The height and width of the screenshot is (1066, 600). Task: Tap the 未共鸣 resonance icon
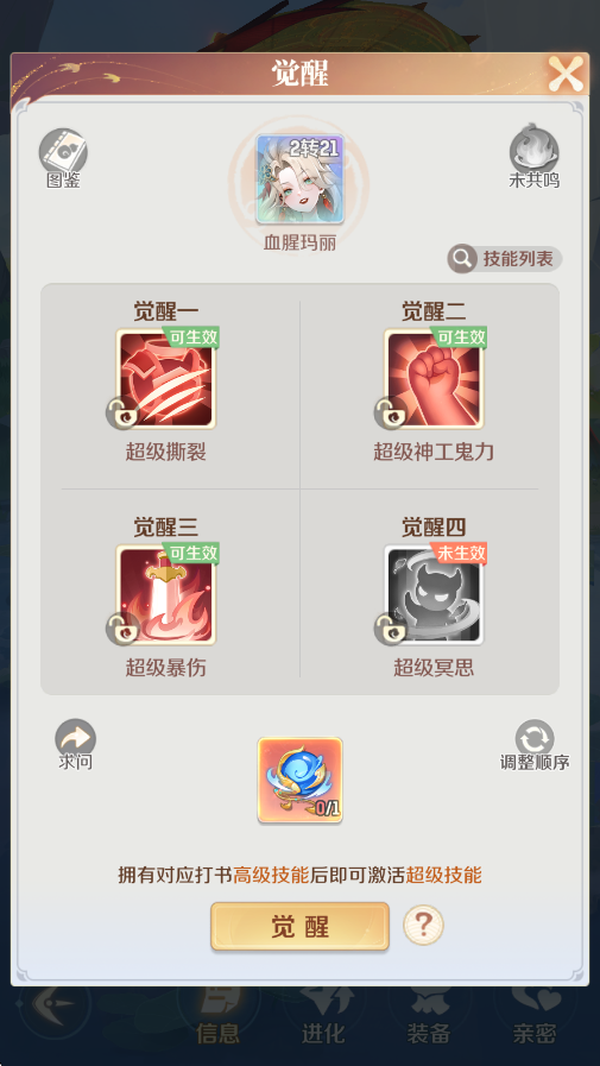534,155
